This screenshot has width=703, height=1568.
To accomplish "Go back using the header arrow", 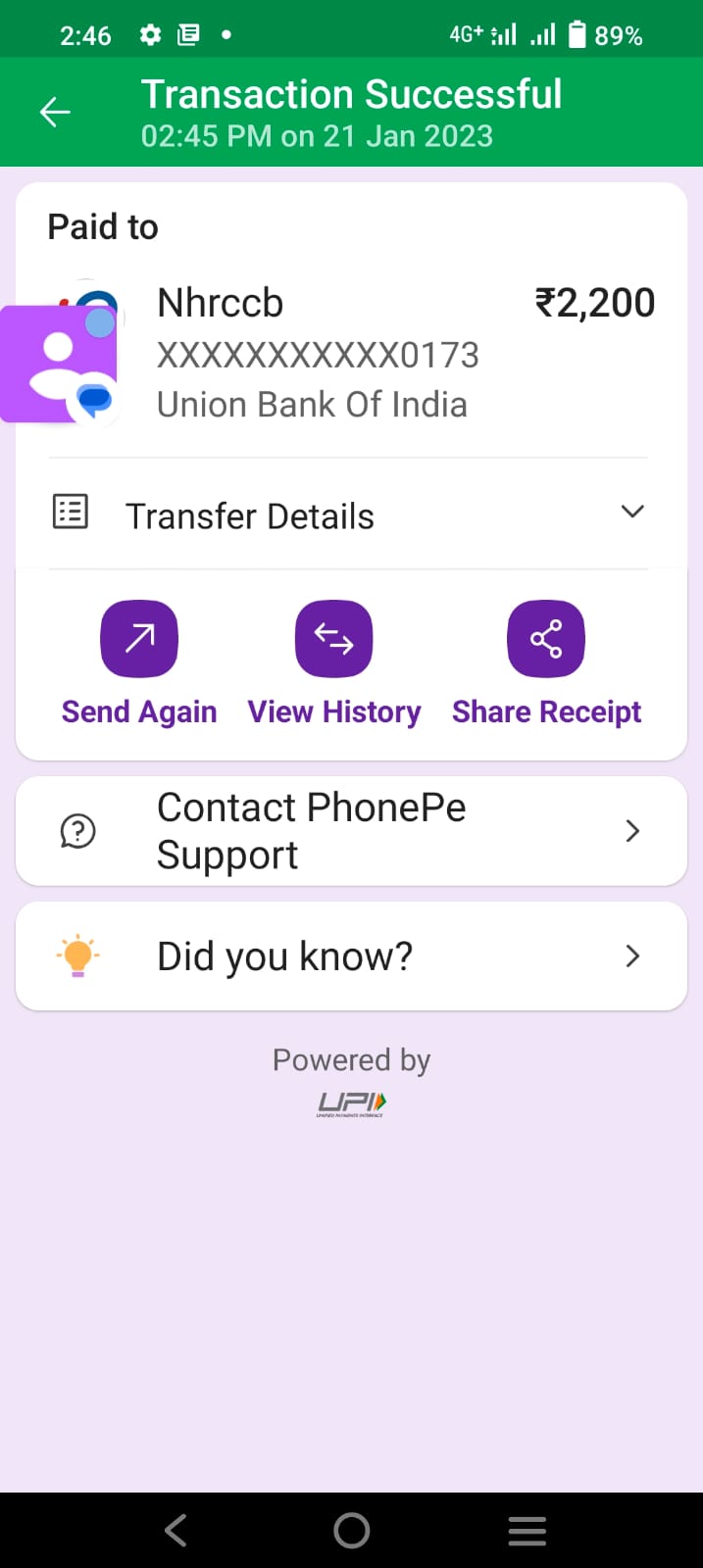I will click(55, 113).
